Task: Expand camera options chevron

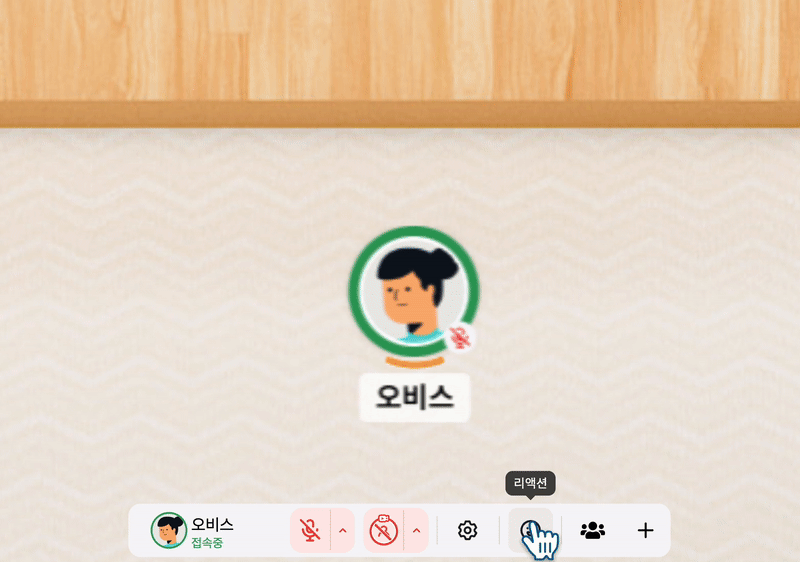Action: (x=416, y=530)
